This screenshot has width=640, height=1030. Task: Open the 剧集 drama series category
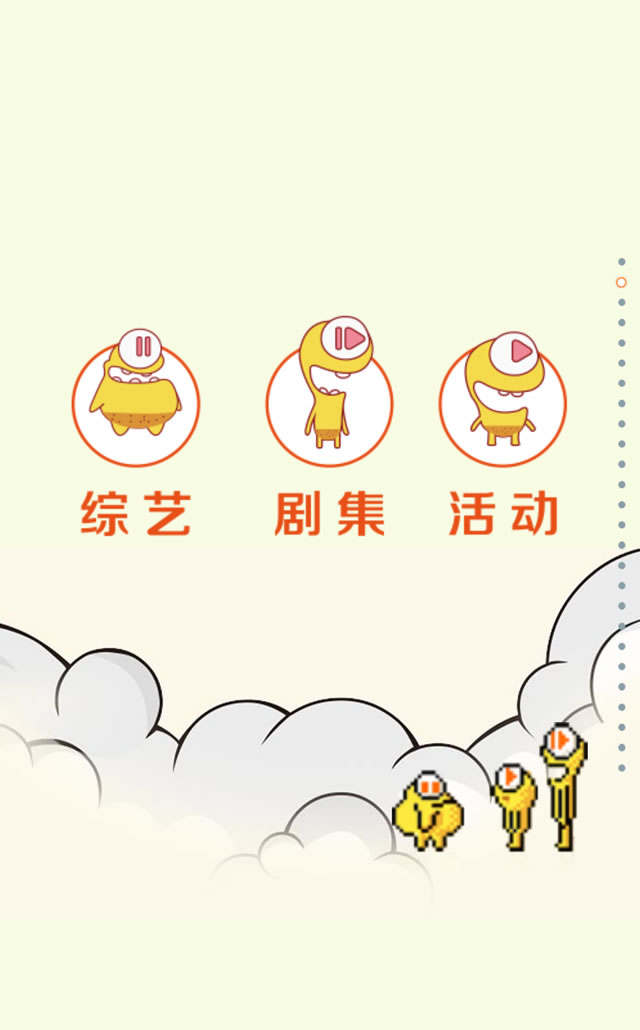coord(329,405)
